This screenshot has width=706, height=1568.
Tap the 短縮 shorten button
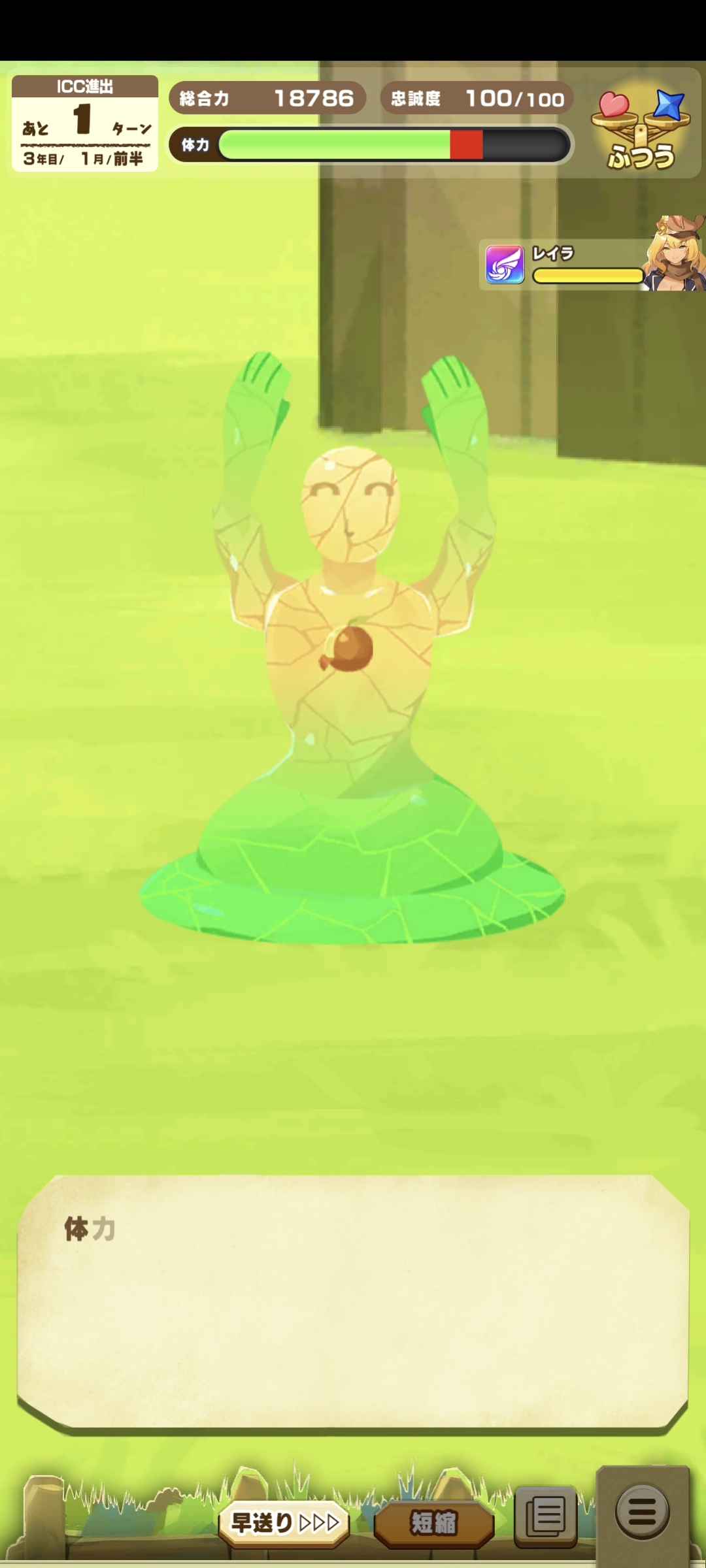(433, 1523)
